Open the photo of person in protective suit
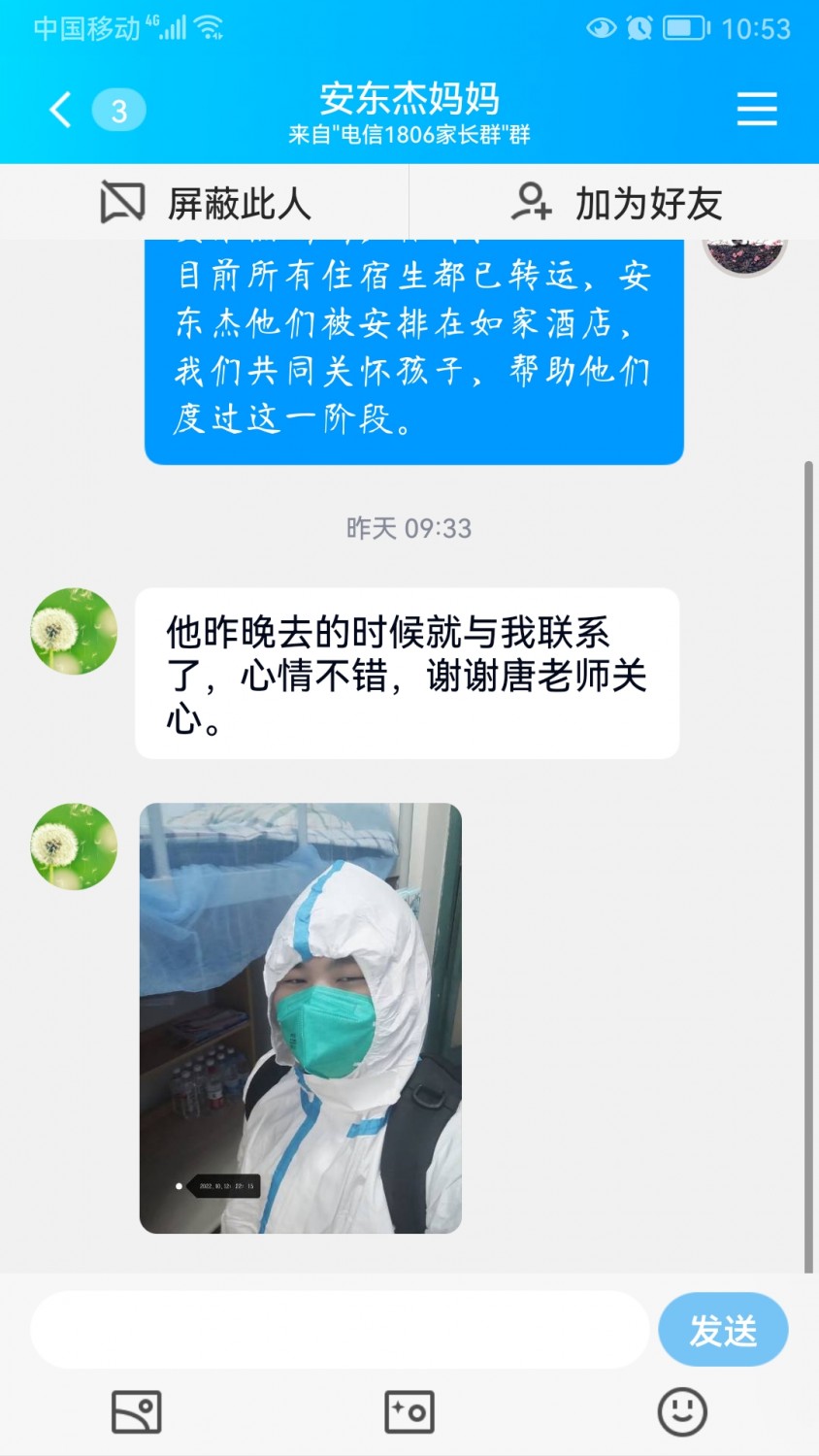 point(300,1017)
